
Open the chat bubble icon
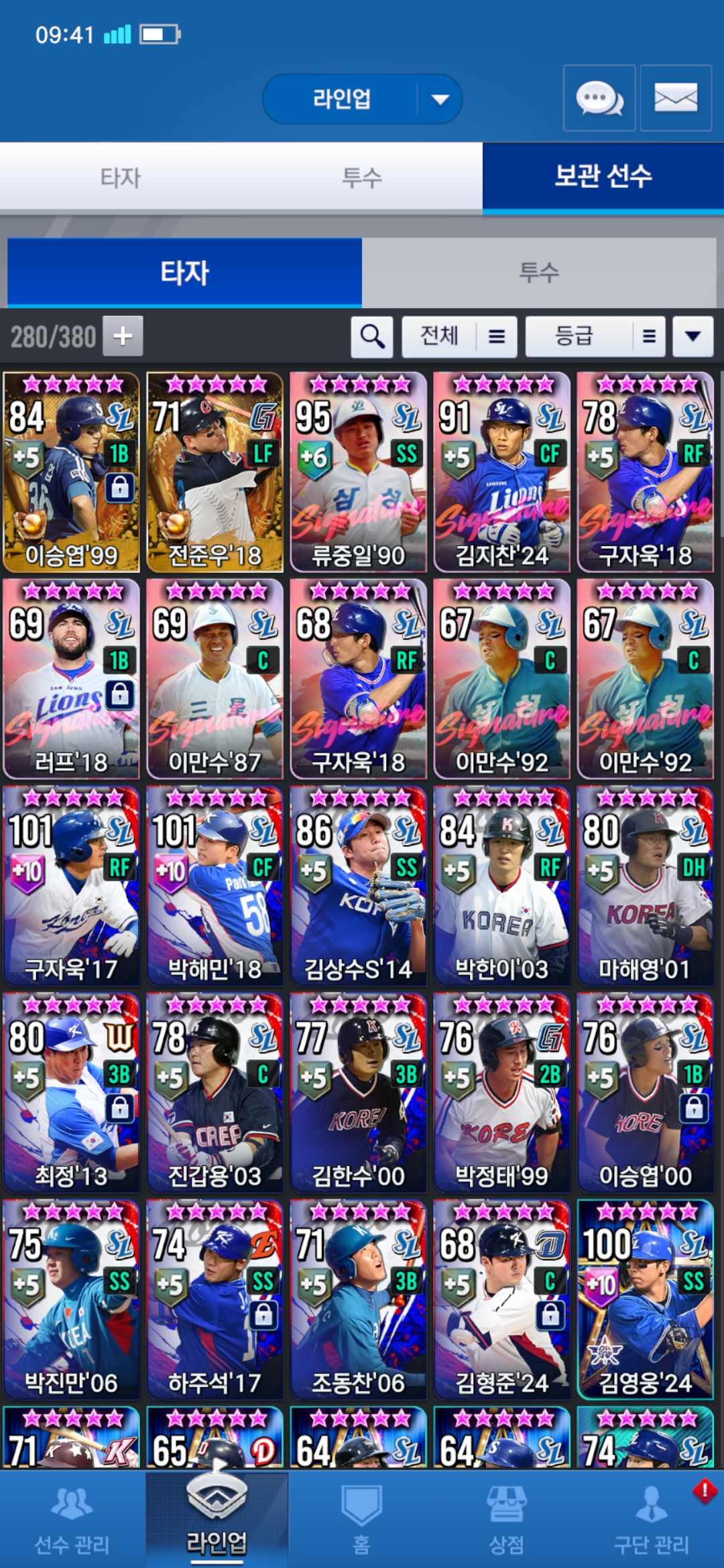tap(599, 99)
